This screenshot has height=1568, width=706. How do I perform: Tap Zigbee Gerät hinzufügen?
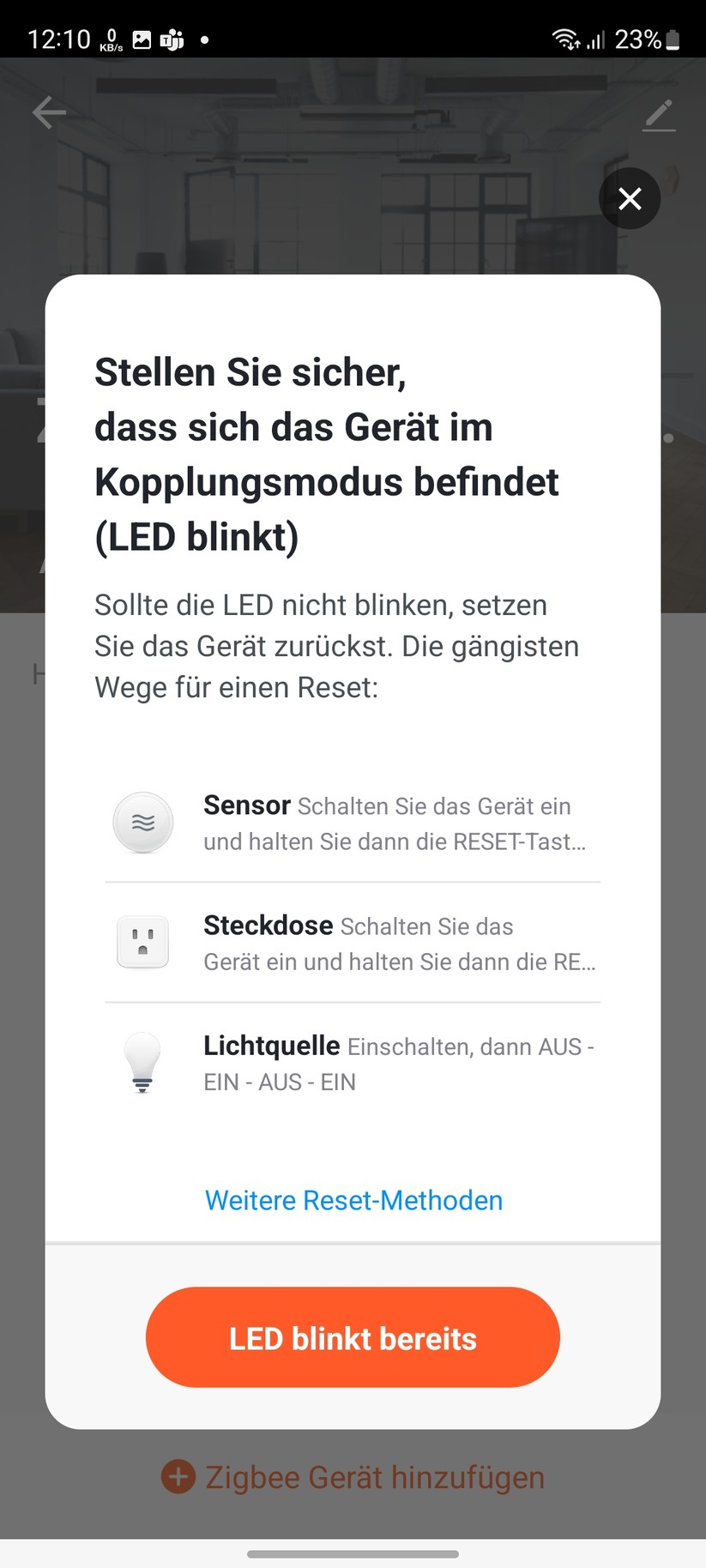(375, 1476)
